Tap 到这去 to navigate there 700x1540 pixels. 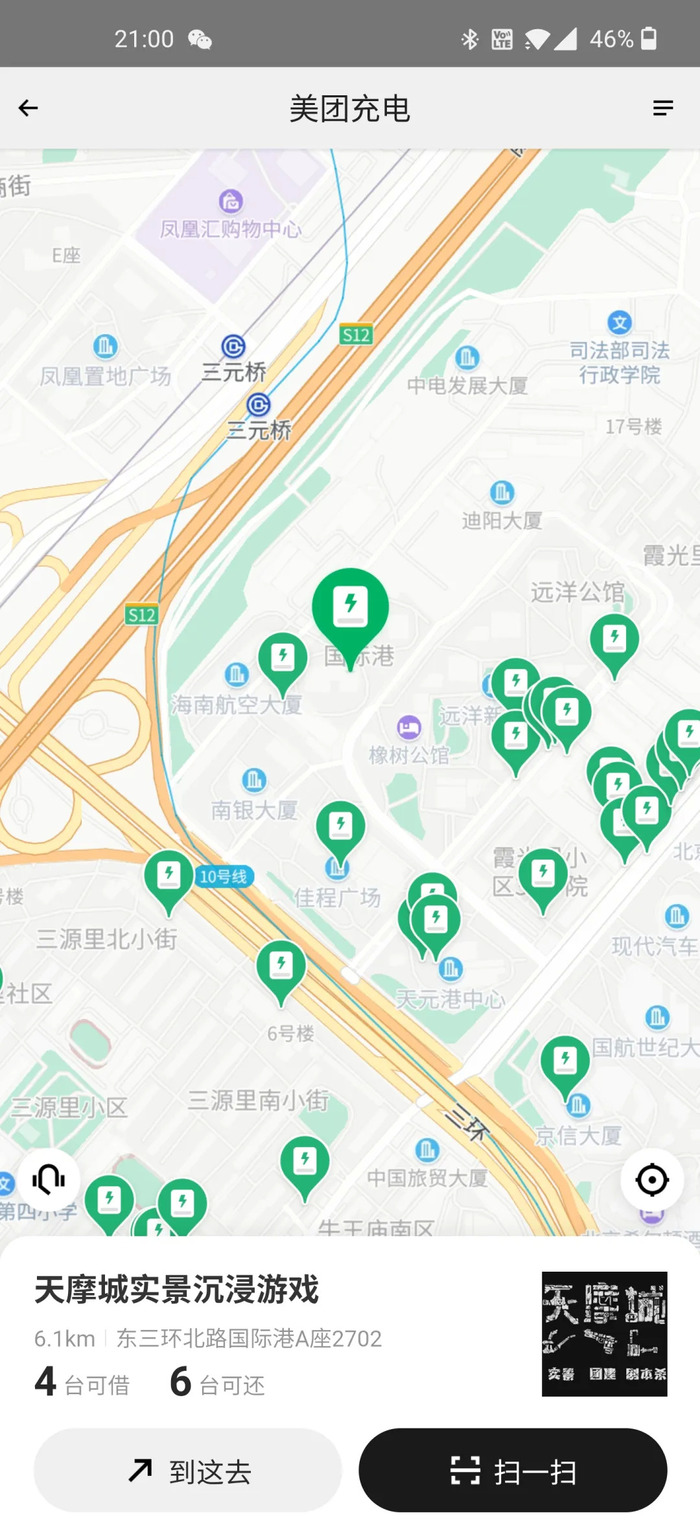pos(188,1470)
